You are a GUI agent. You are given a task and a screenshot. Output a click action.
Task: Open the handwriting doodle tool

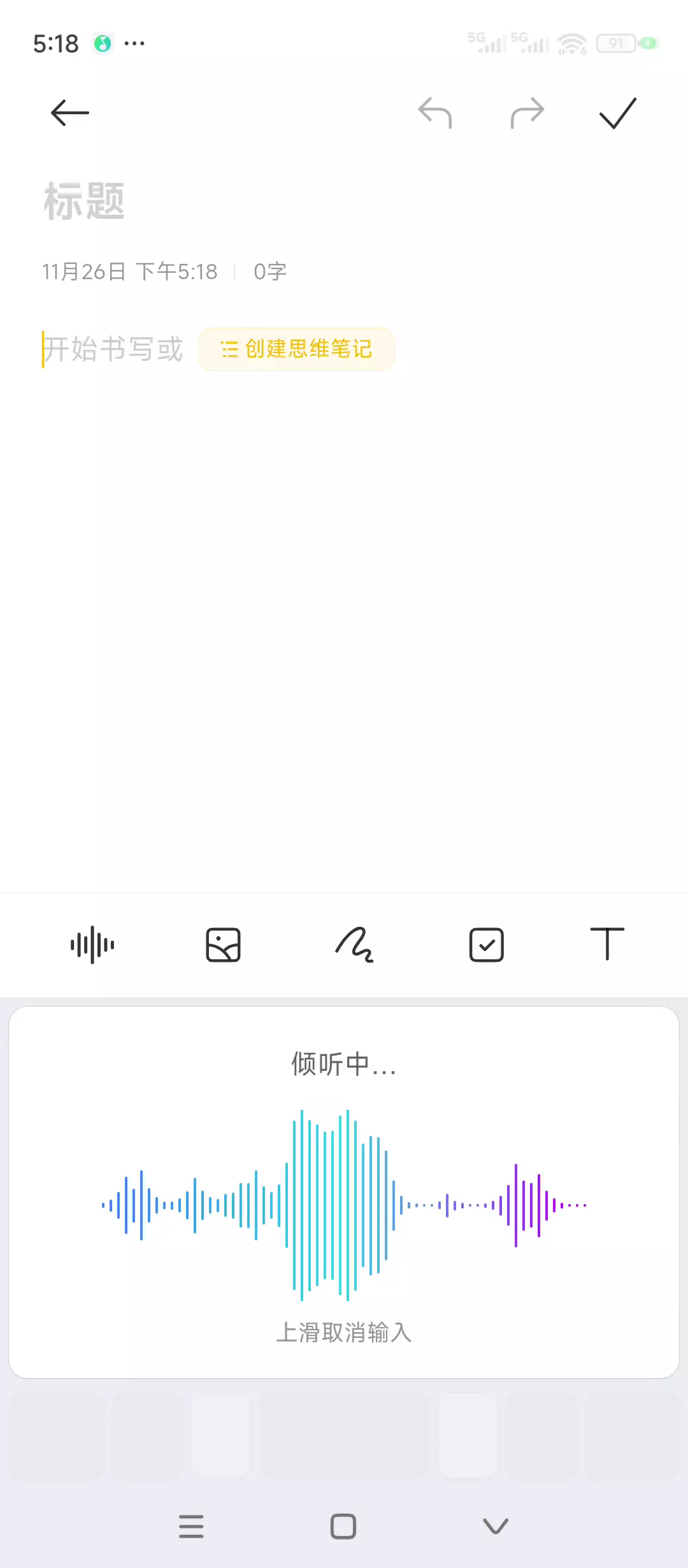(x=354, y=945)
